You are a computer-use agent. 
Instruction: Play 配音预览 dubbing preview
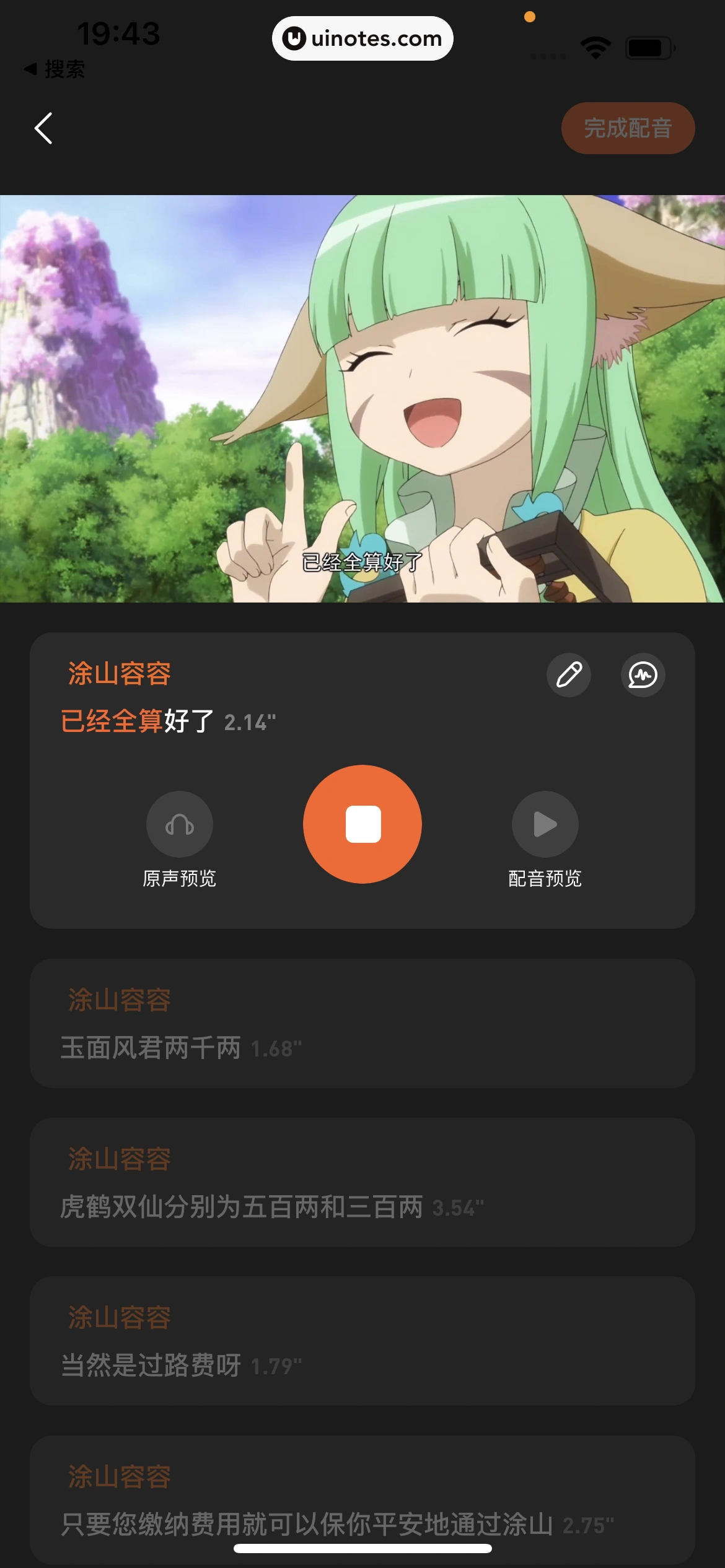coord(545,825)
